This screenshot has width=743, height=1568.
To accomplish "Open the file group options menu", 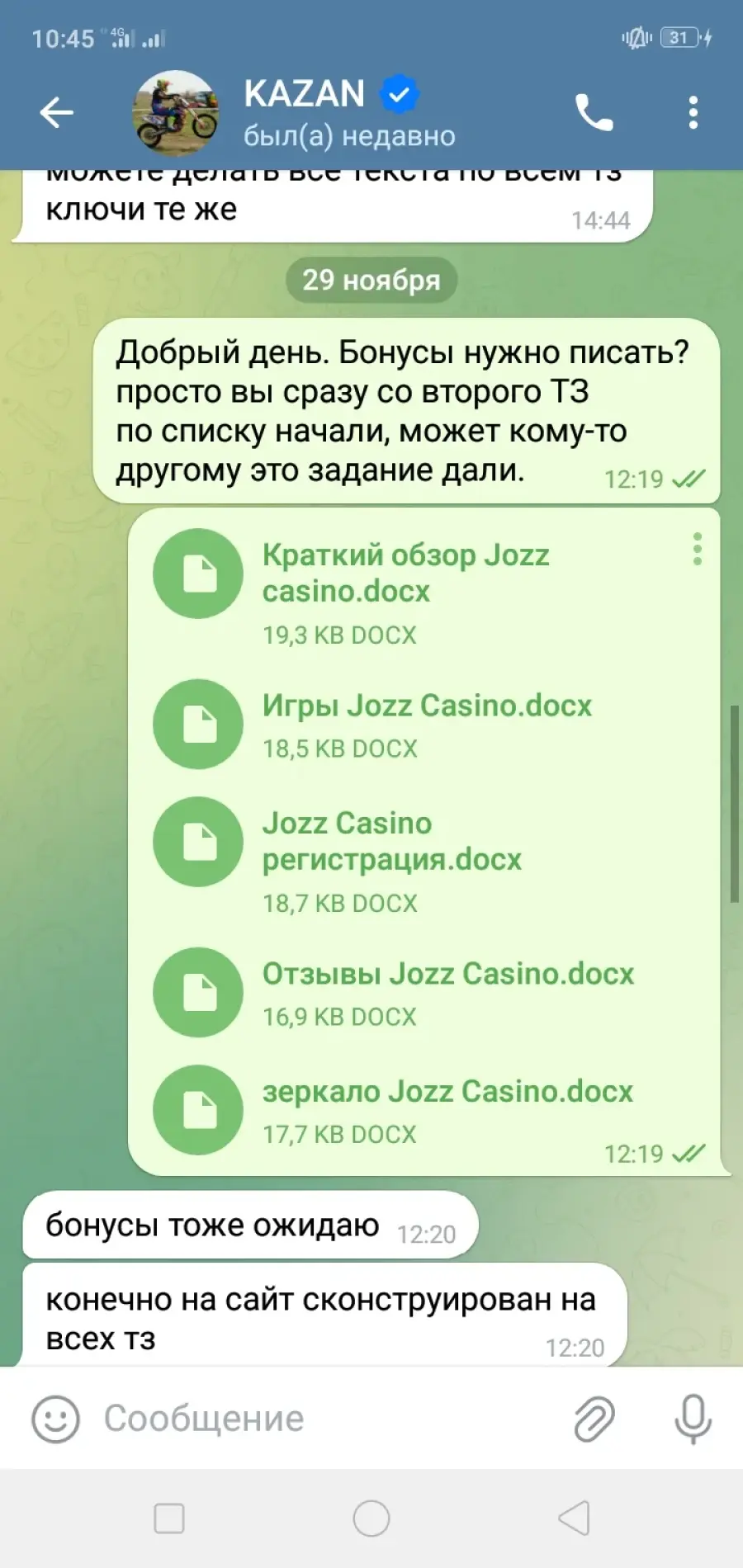I will coord(698,549).
